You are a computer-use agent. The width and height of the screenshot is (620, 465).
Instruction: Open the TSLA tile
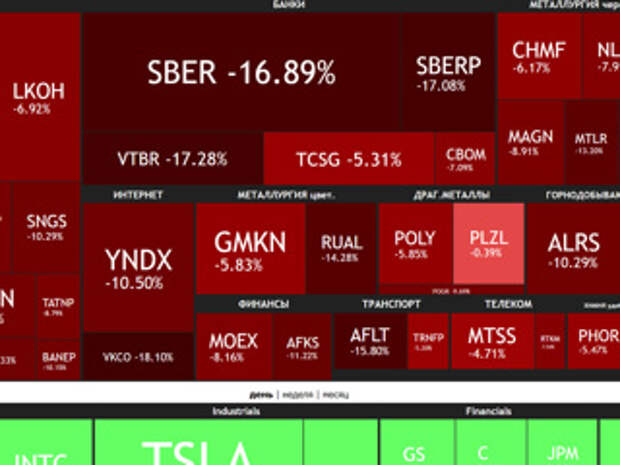point(197,450)
